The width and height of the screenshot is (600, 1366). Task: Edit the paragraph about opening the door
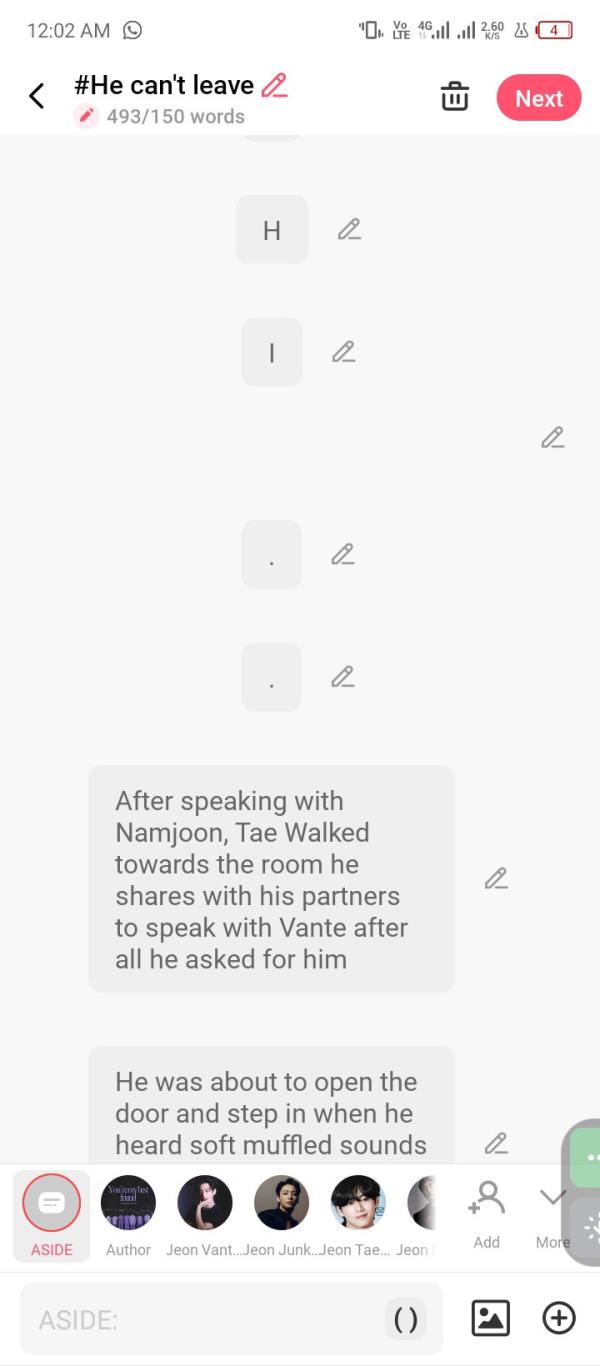click(x=496, y=1142)
